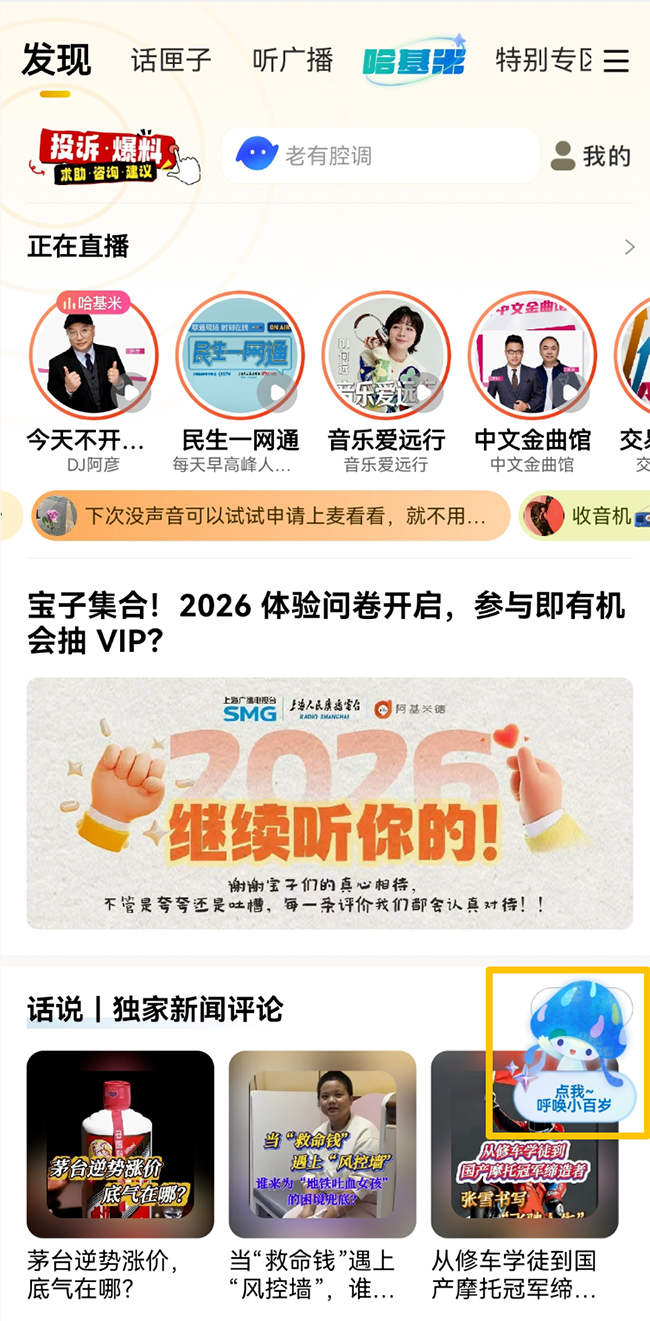
Task: Open the 茅台逆势涨价 commentary card
Action: [120, 1145]
